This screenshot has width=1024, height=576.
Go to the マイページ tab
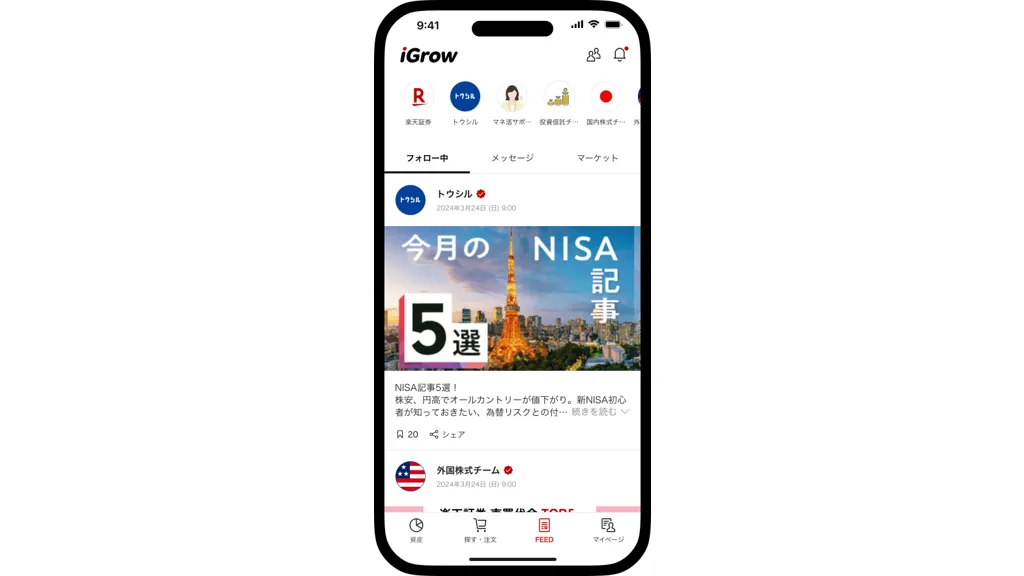pos(608,530)
